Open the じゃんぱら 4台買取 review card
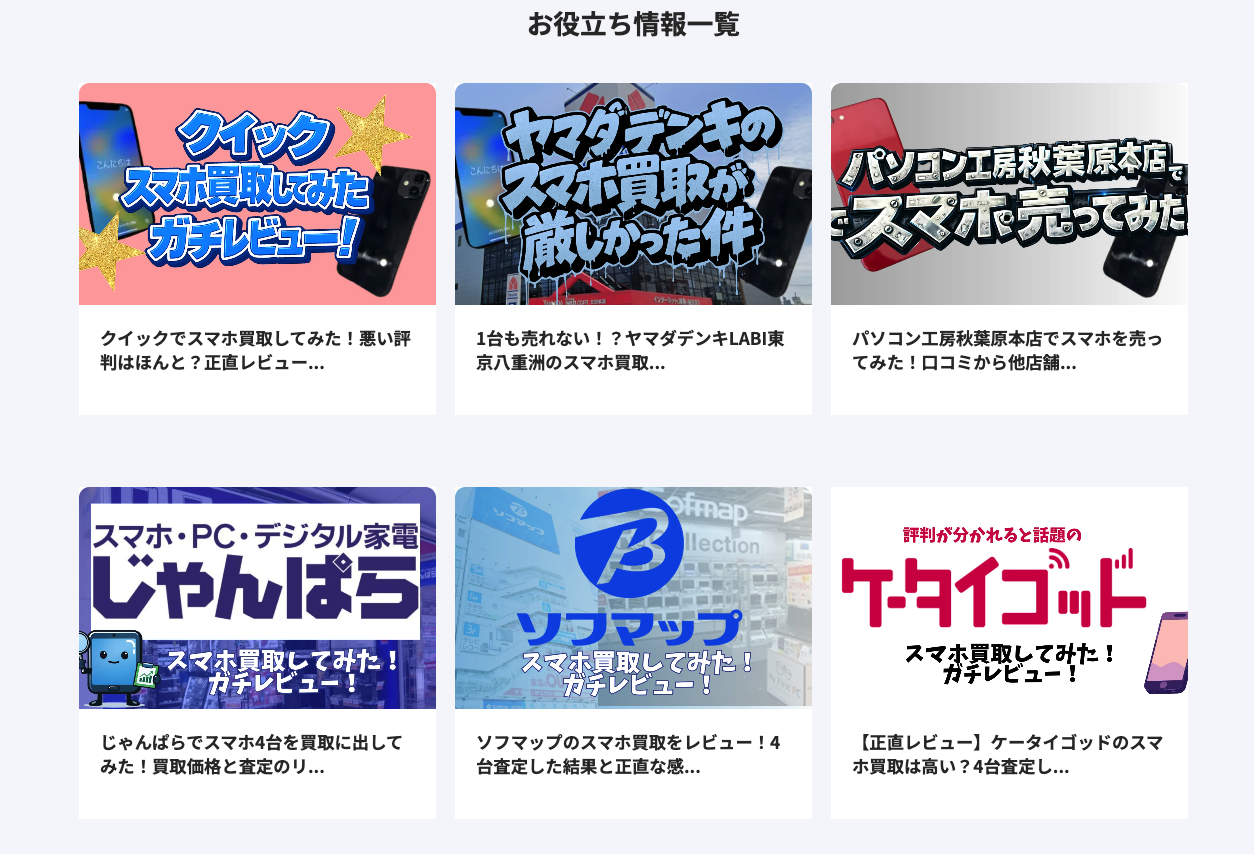This screenshot has width=1254, height=854. (257, 754)
